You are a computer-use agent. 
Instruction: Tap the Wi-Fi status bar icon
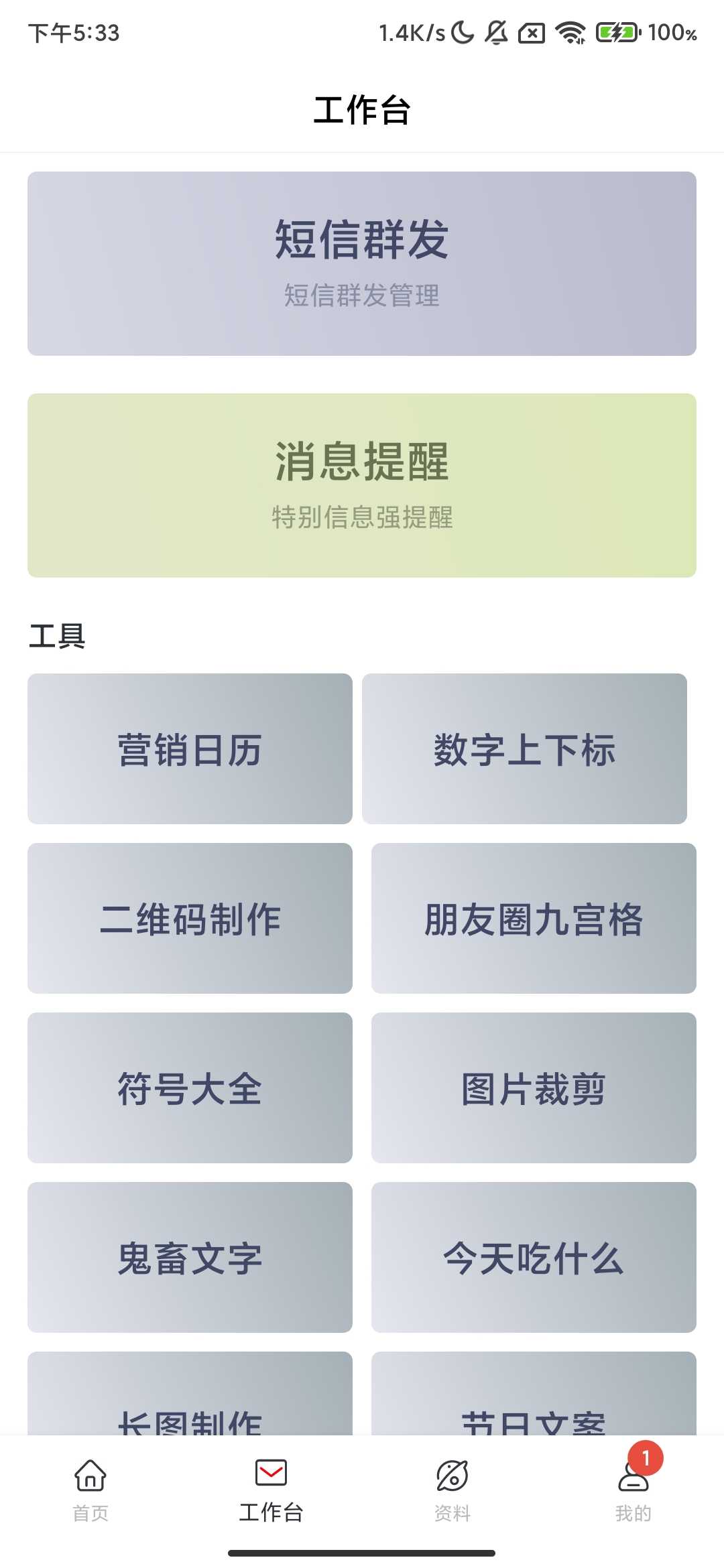point(570,32)
